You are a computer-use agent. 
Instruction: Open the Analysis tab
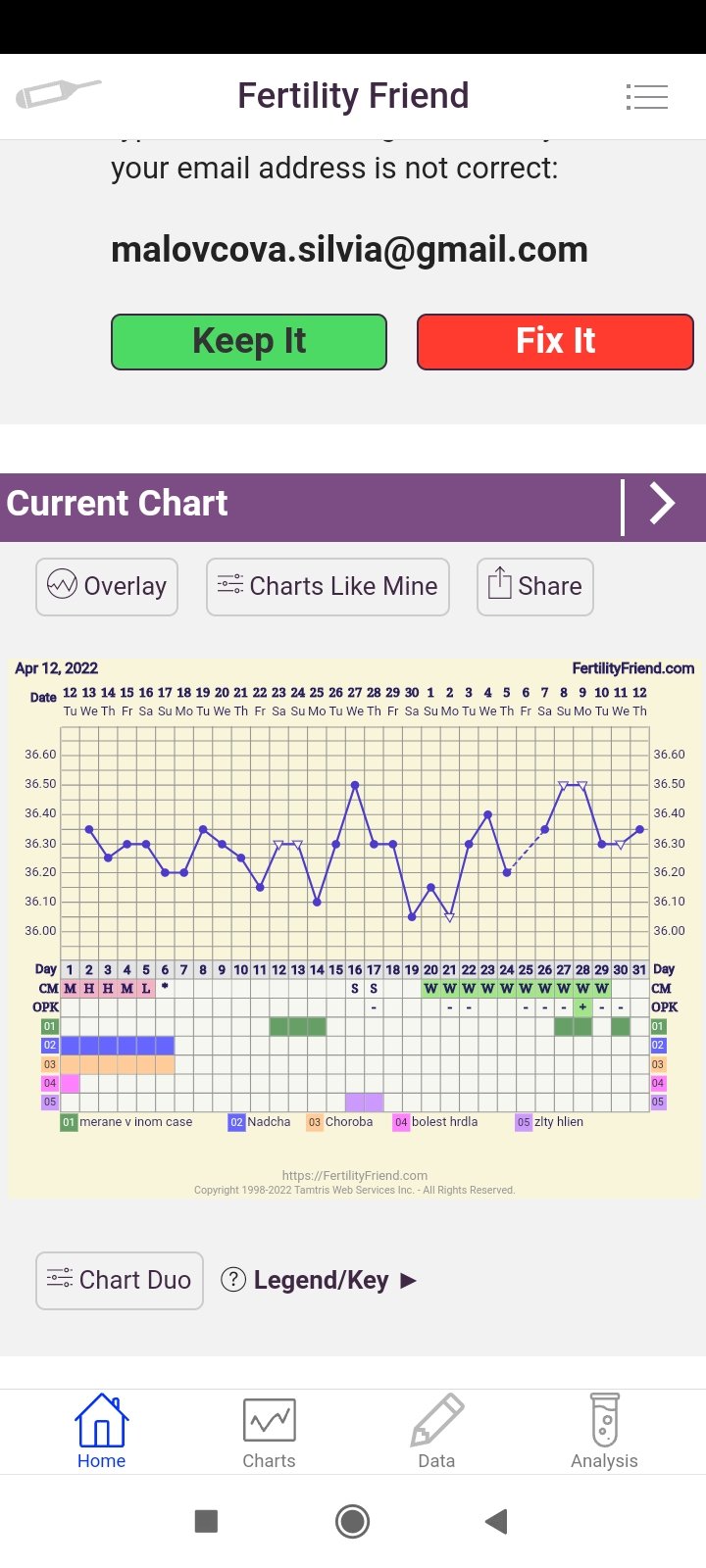click(604, 1432)
